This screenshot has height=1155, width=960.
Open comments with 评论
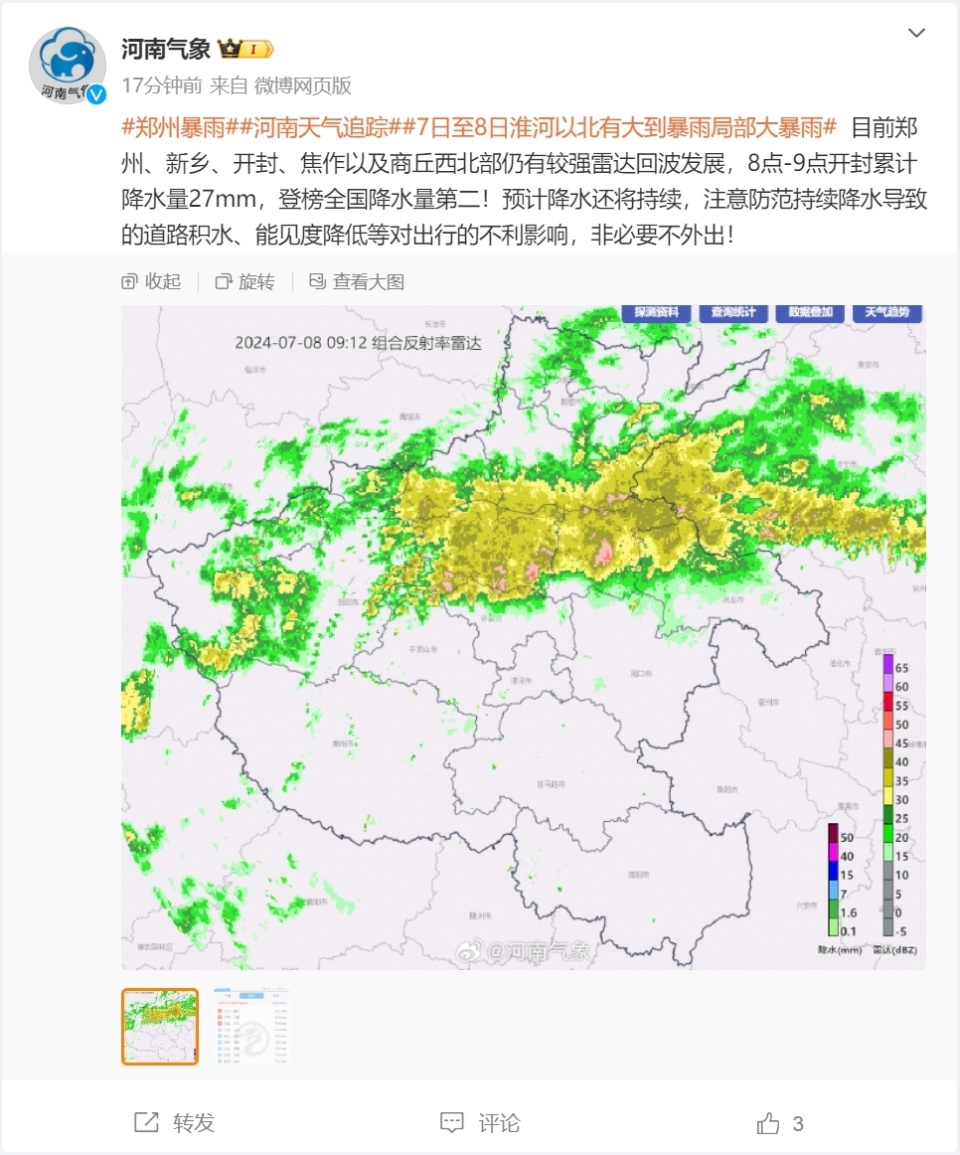click(x=481, y=1123)
